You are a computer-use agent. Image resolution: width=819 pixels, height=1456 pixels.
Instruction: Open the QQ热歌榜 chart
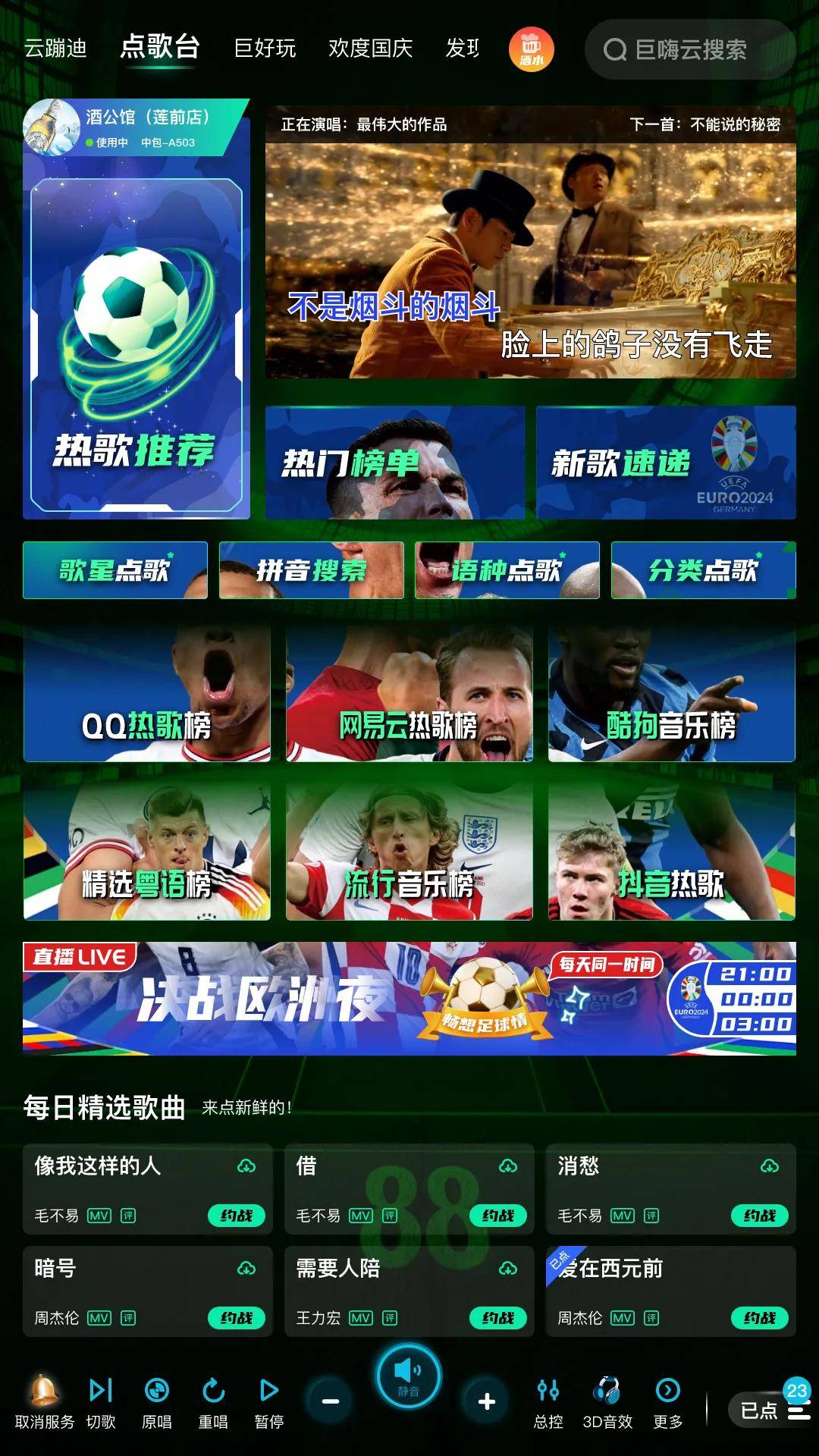point(147,694)
